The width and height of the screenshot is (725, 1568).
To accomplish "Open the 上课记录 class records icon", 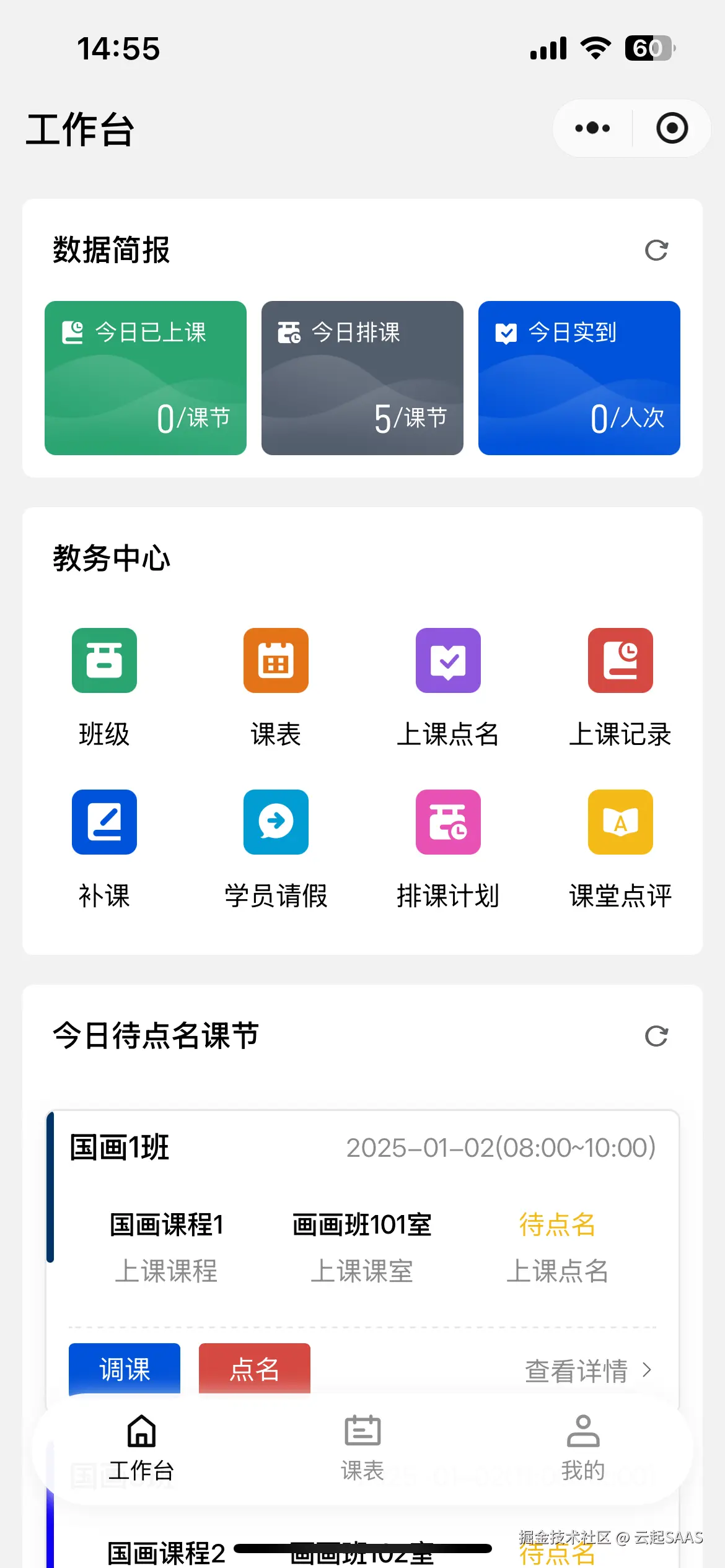I will 620,661.
